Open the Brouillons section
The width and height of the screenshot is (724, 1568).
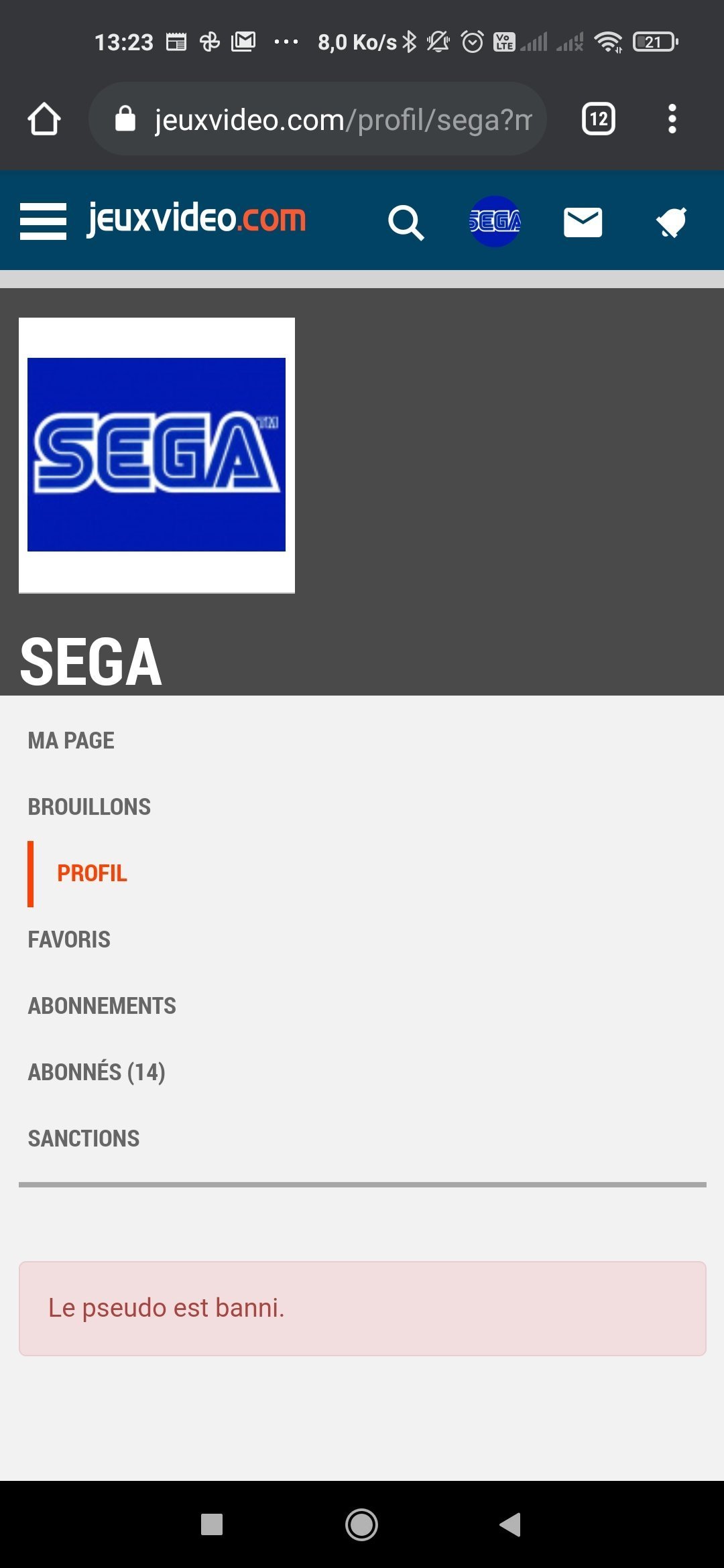pyautogui.click(x=89, y=807)
